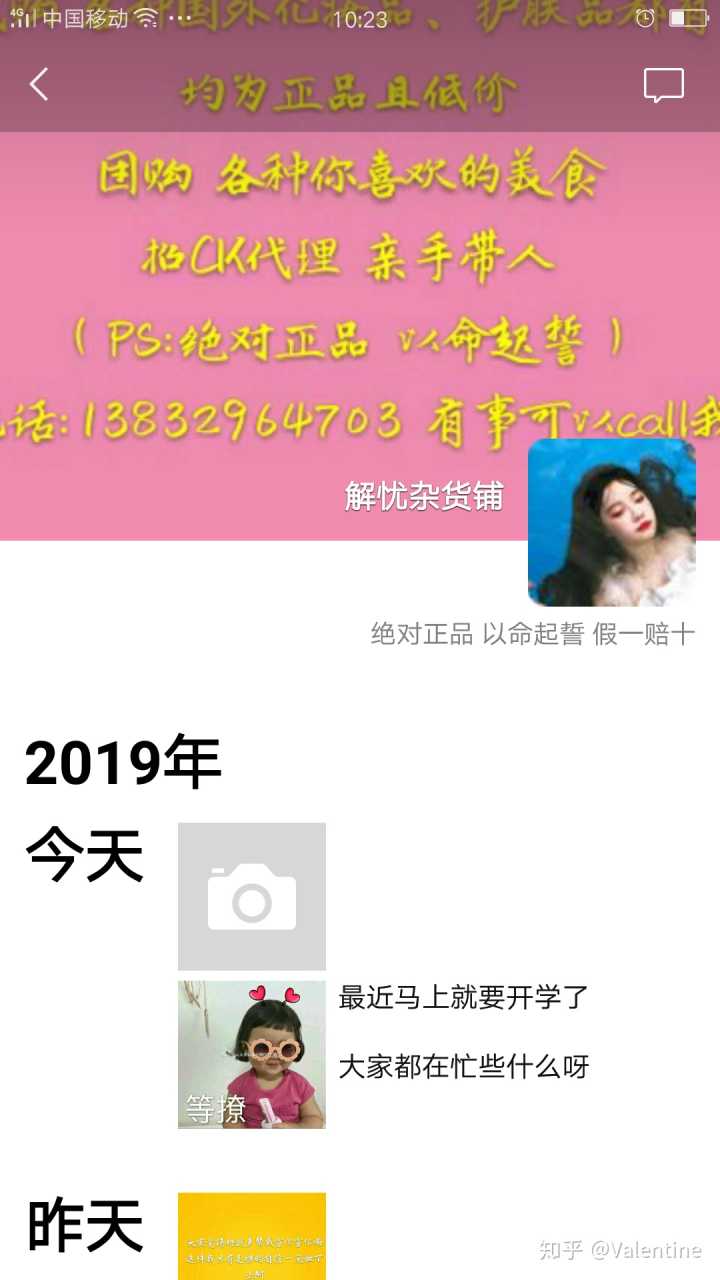Go back using the top-left arrow
Image resolution: width=720 pixels, height=1280 pixels.
pyautogui.click(x=39, y=85)
